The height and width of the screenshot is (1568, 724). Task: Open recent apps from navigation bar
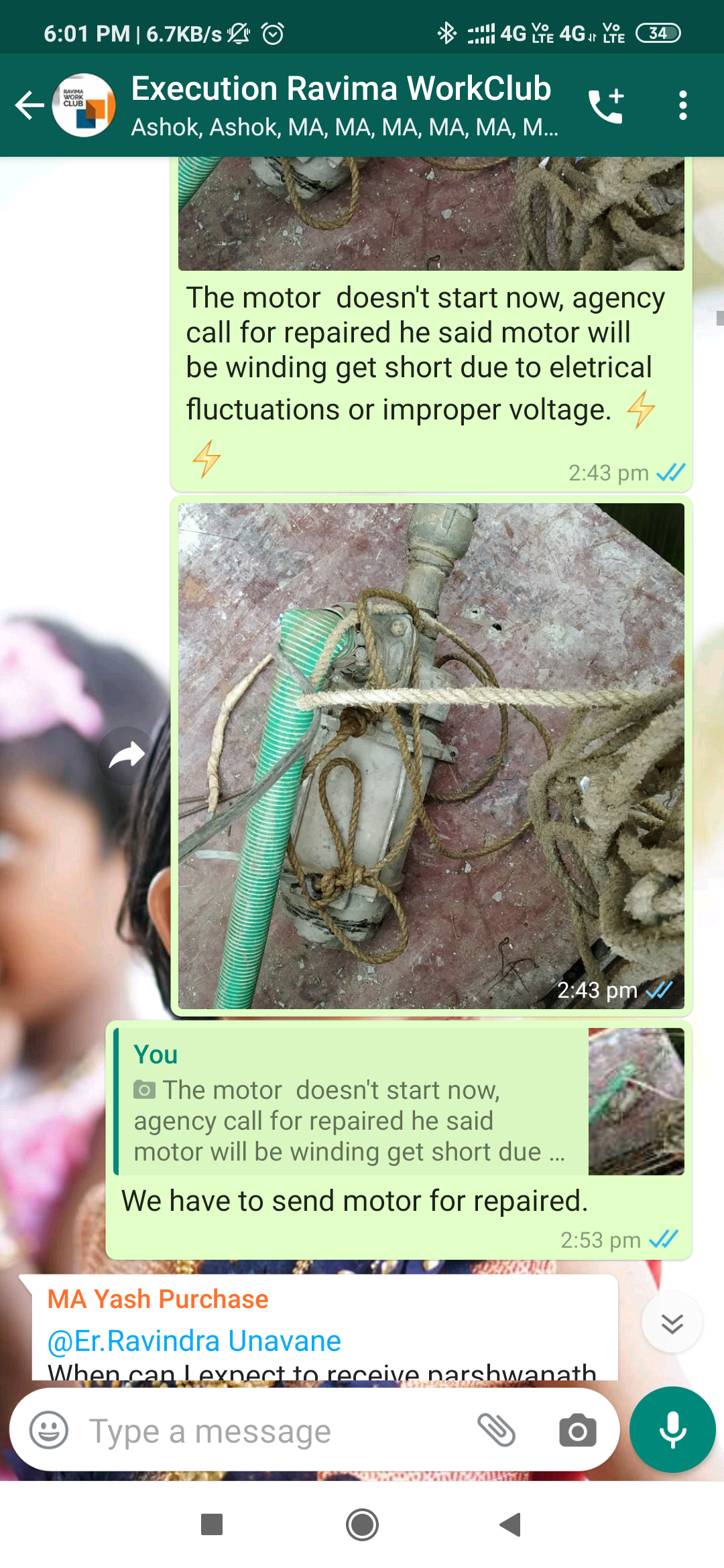click(x=212, y=1524)
